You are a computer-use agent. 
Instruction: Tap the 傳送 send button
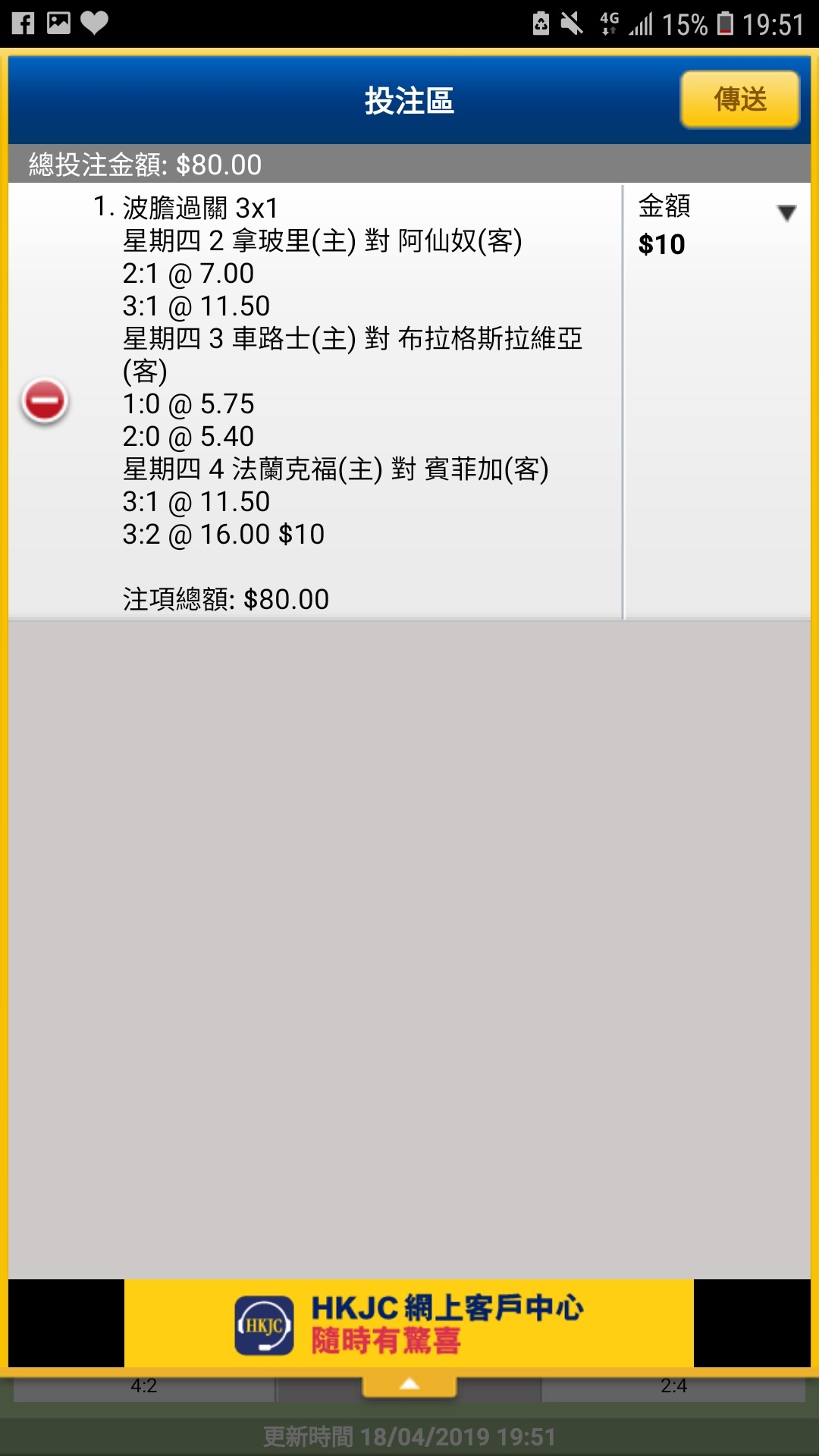tap(740, 99)
